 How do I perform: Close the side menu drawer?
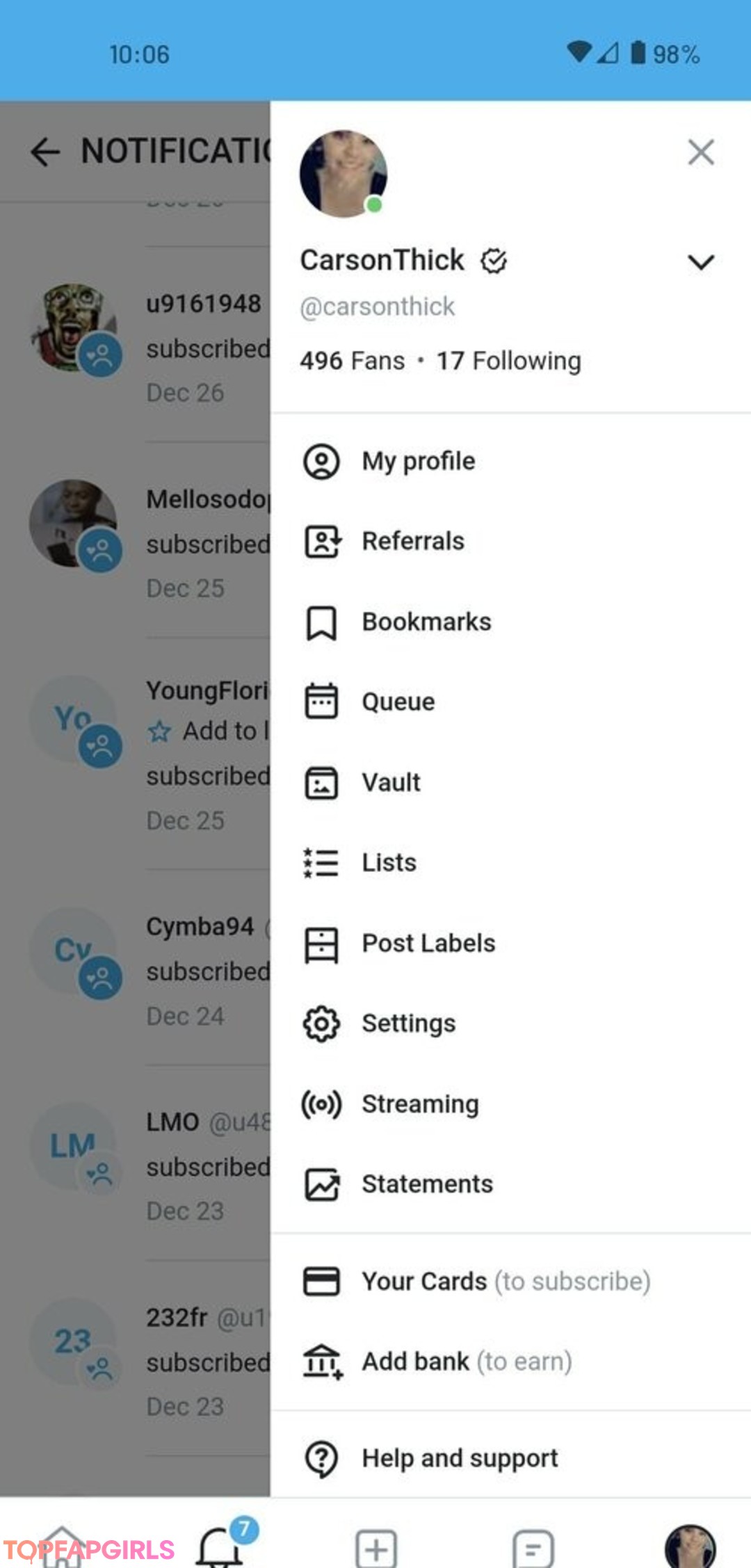pos(700,152)
